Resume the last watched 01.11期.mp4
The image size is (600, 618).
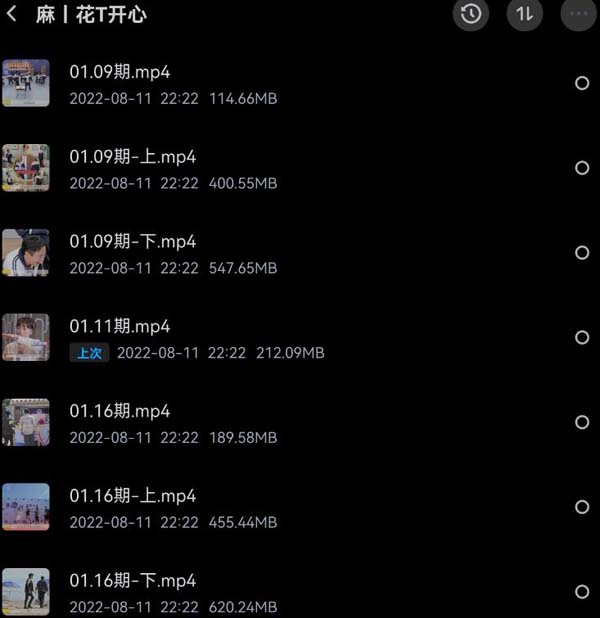click(120, 327)
